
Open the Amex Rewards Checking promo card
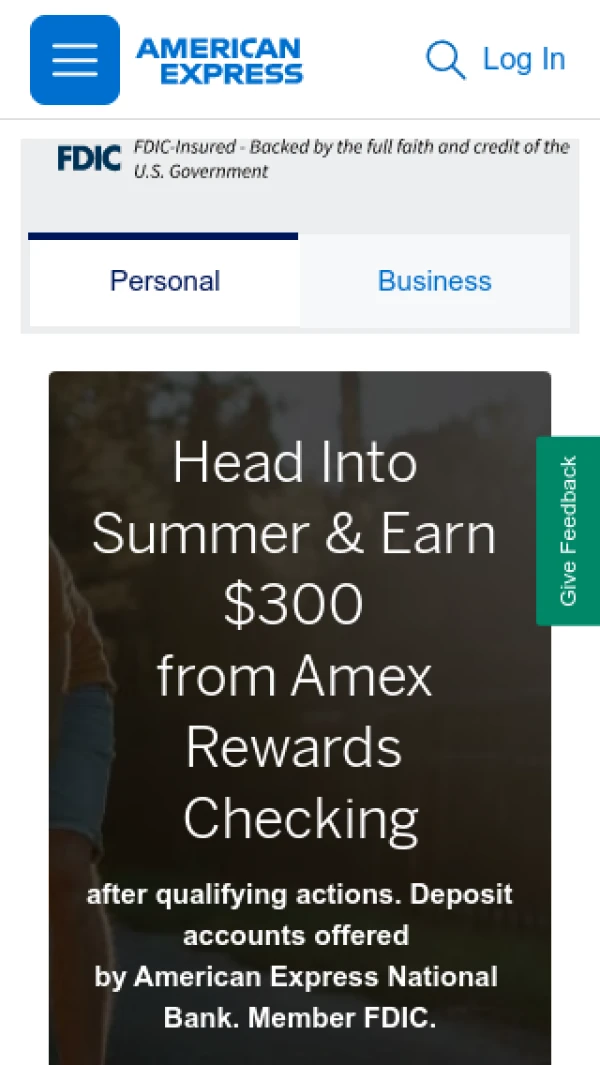(x=300, y=718)
